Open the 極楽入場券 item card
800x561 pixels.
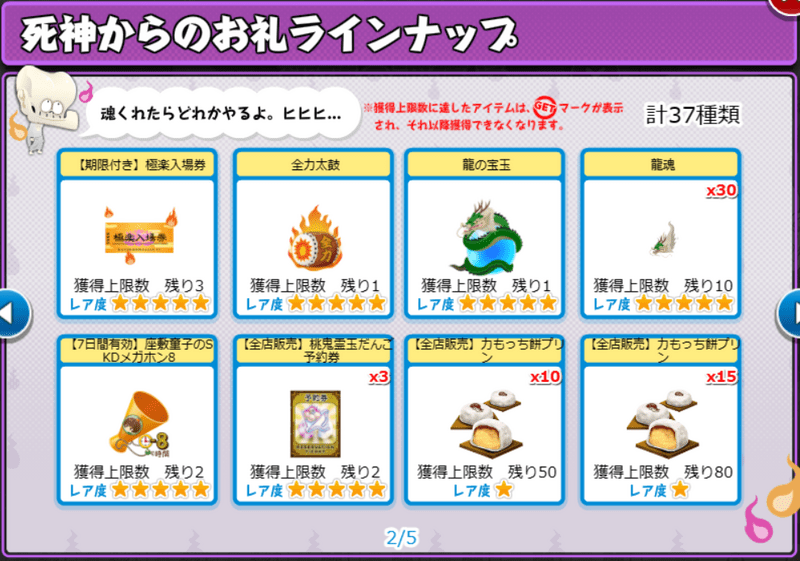click(x=137, y=233)
